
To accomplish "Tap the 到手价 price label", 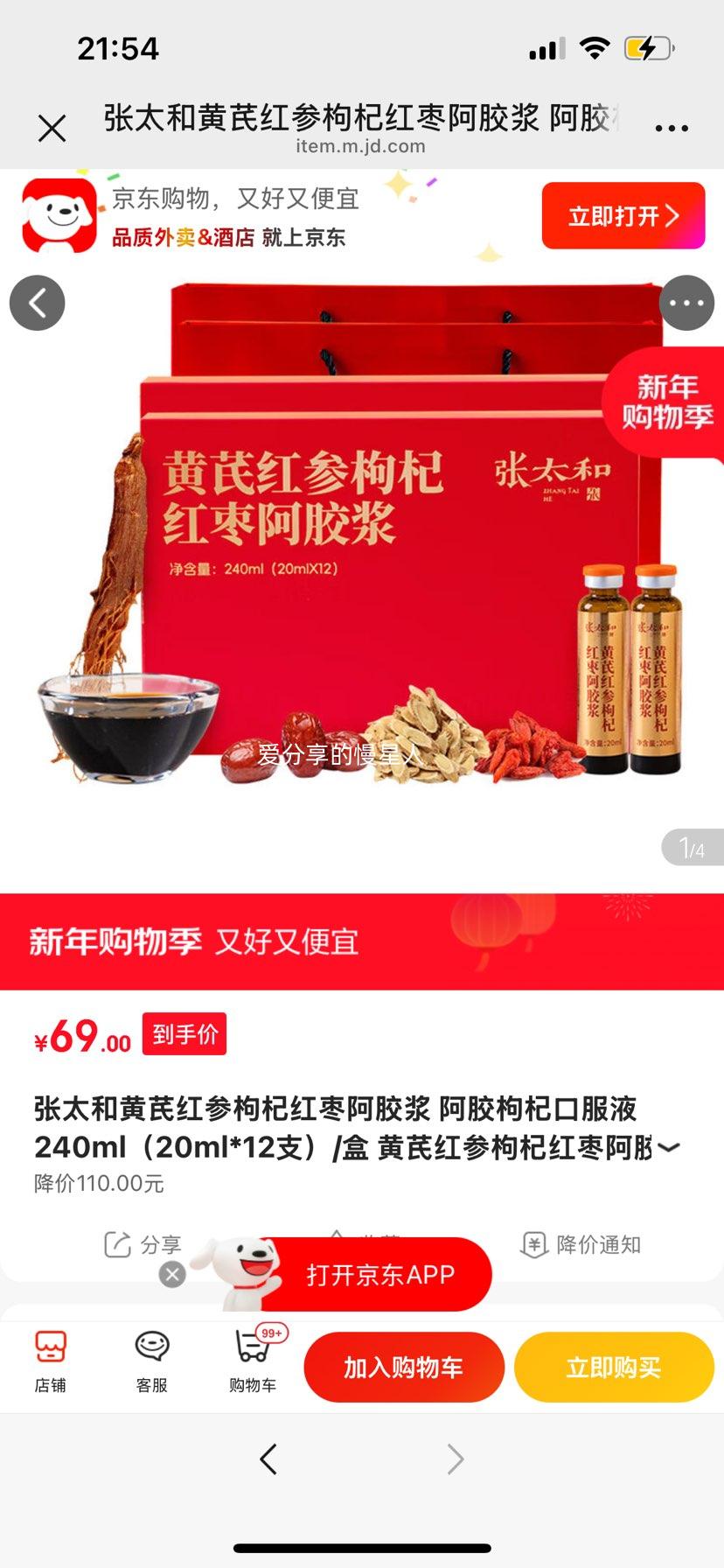I will [184, 1033].
